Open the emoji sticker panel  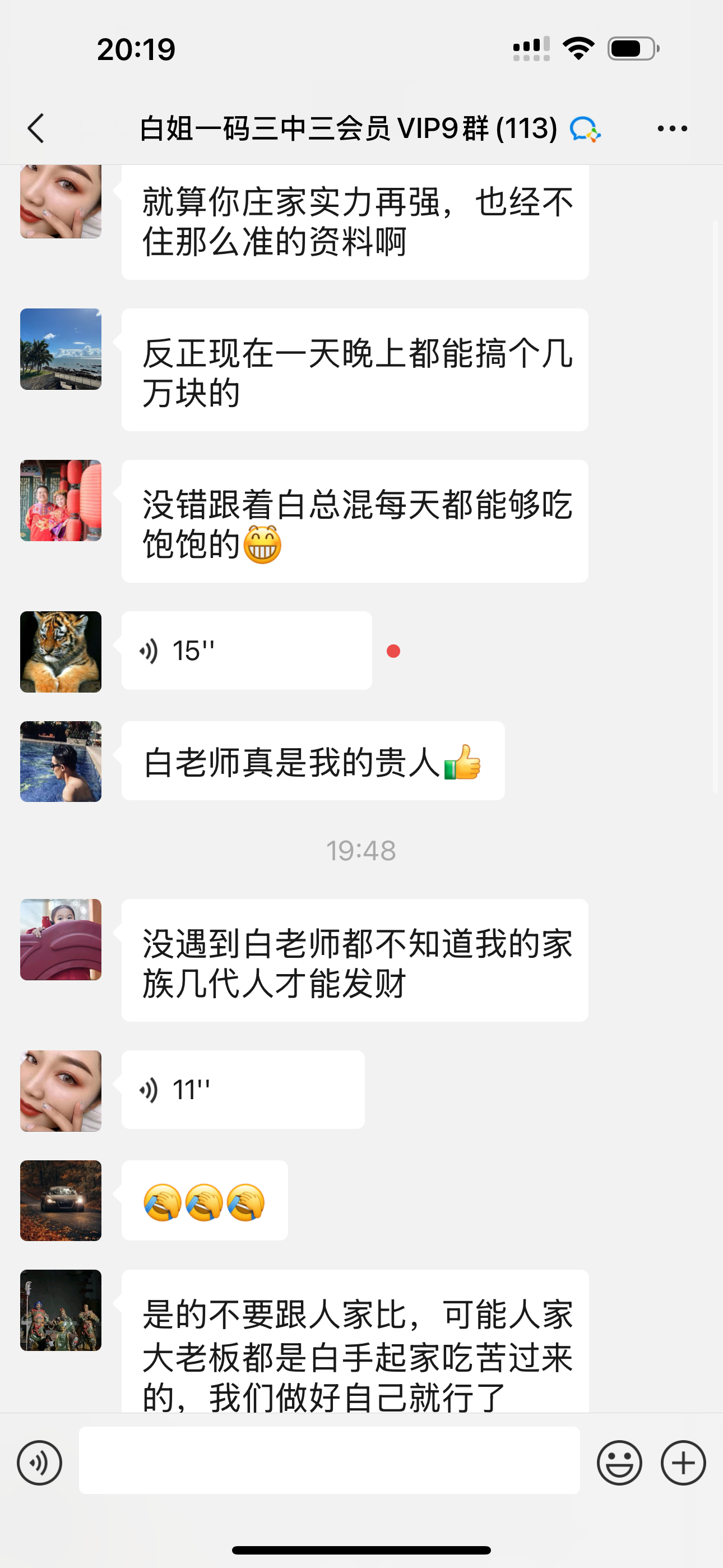(619, 1463)
